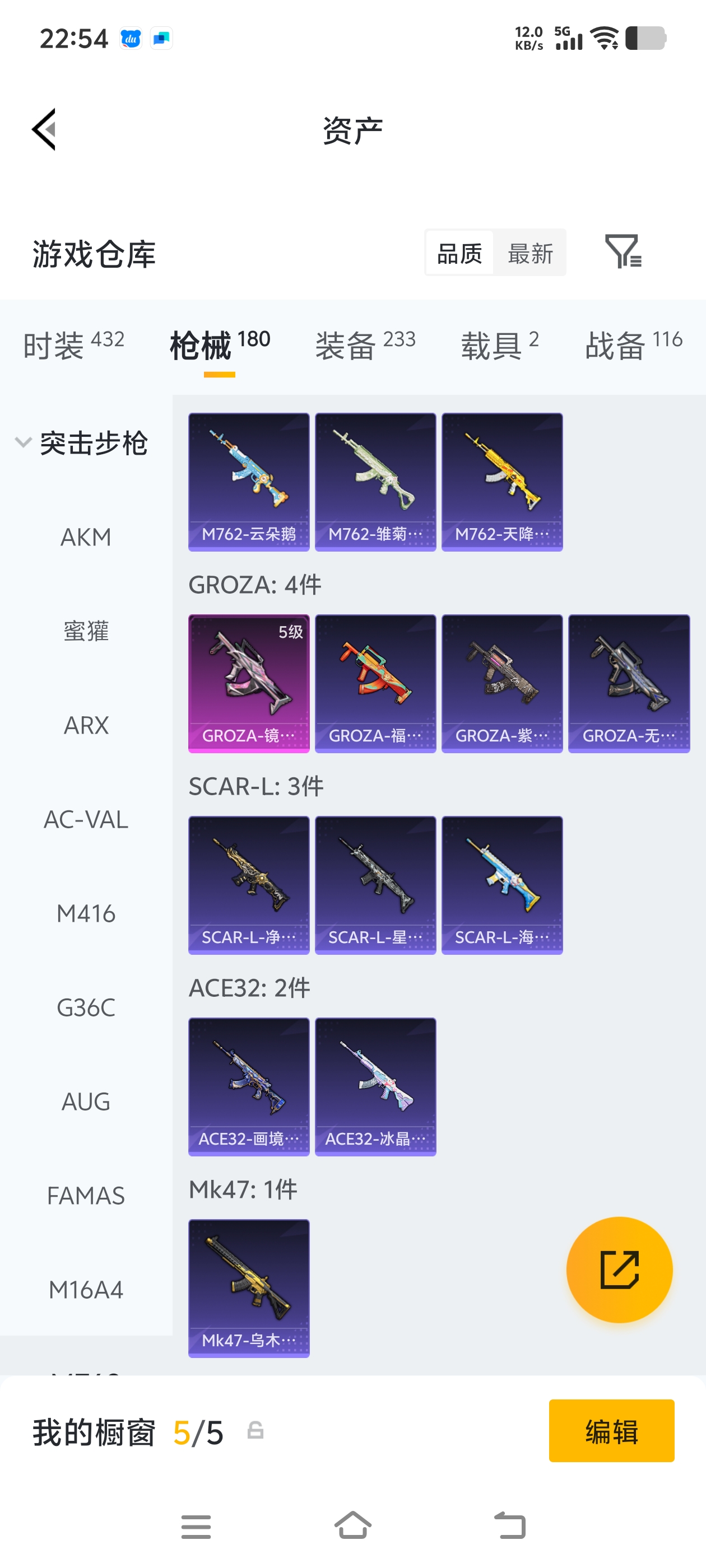
Task: Select AKM in the weapon list
Action: [86, 538]
